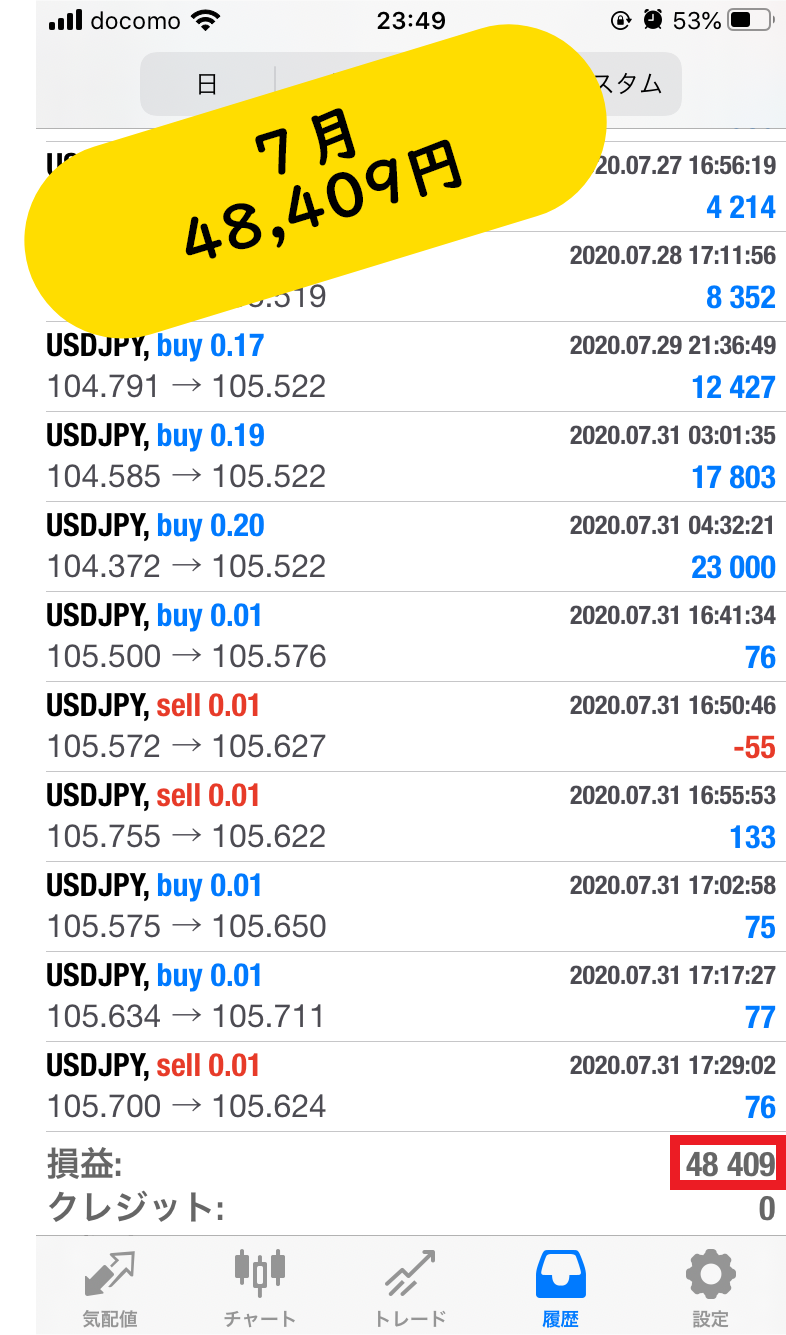Screen dimensions: 786x1335
Task: Open the buy trade closed at 17:02:58
Action: pyautogui.click(x=410, y=907)
